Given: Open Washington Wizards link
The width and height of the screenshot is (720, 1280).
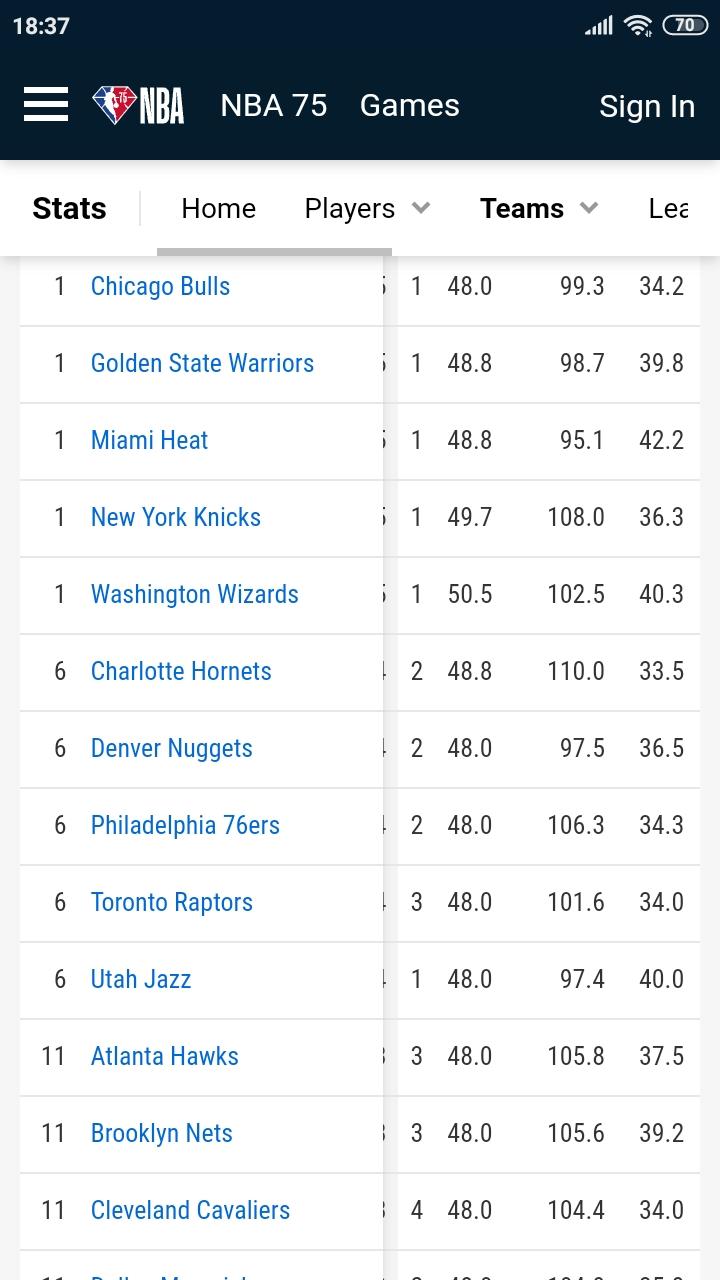Looking at the screenshot, I should pos(195,594).
